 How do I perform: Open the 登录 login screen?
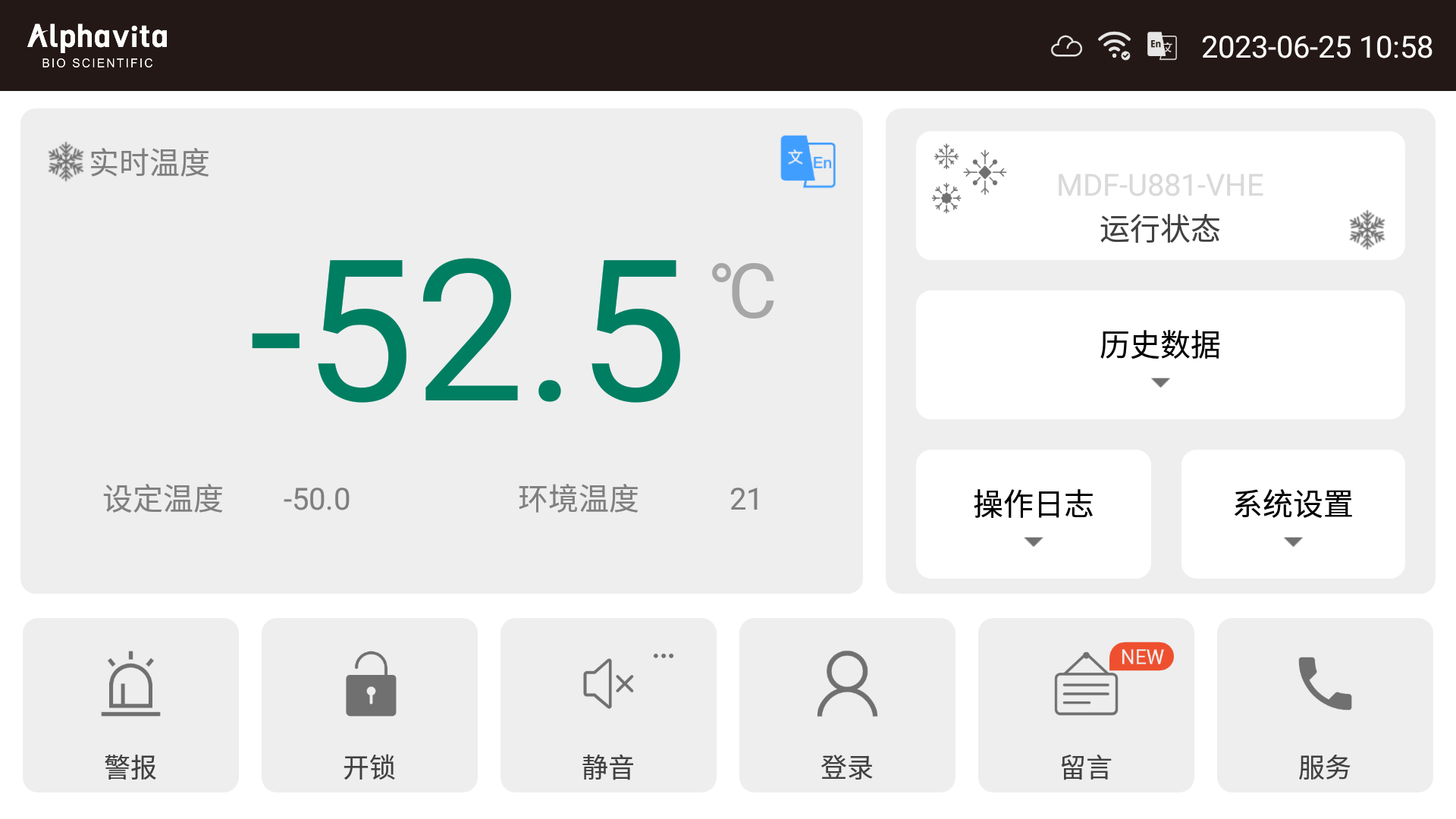(847, 705)
